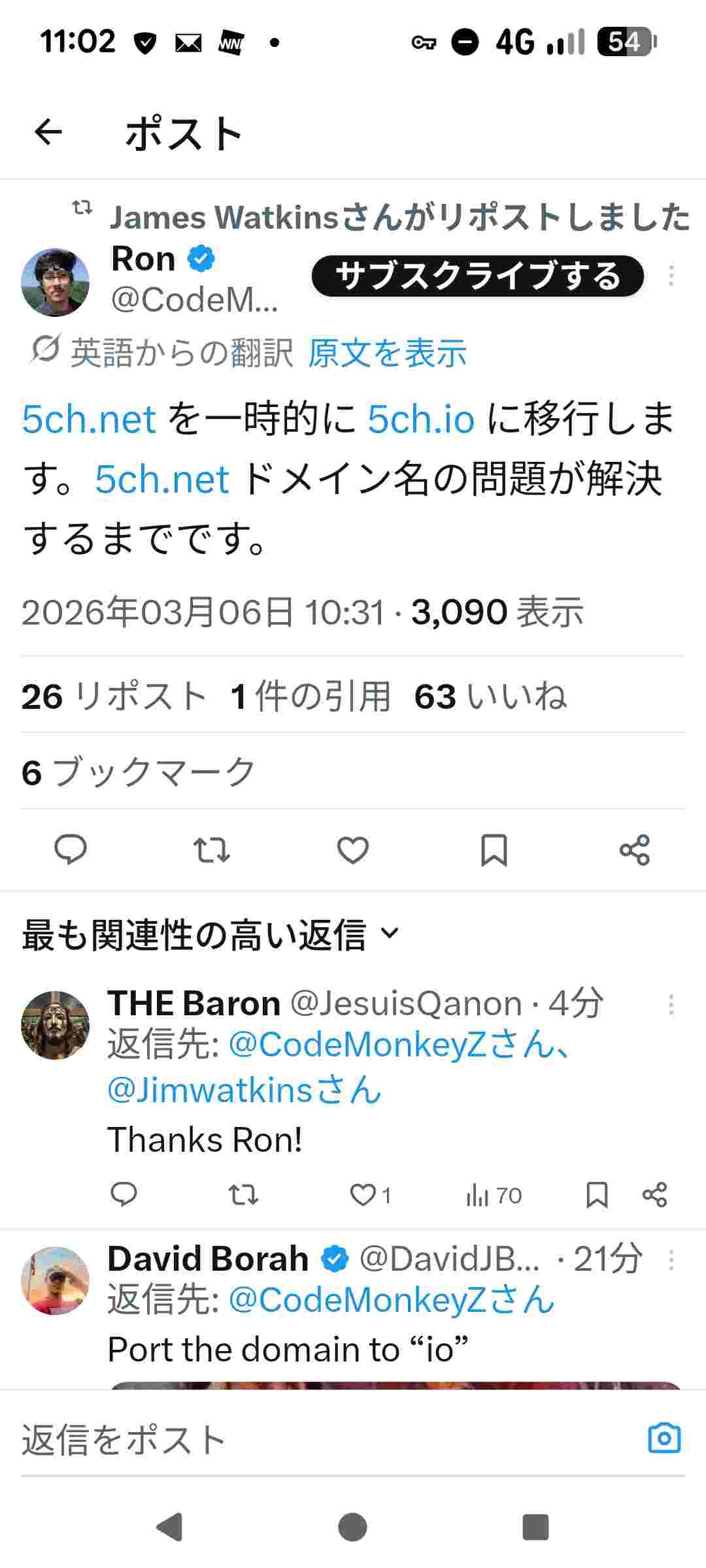View the 63 いいね list

(x=490, y=696)
